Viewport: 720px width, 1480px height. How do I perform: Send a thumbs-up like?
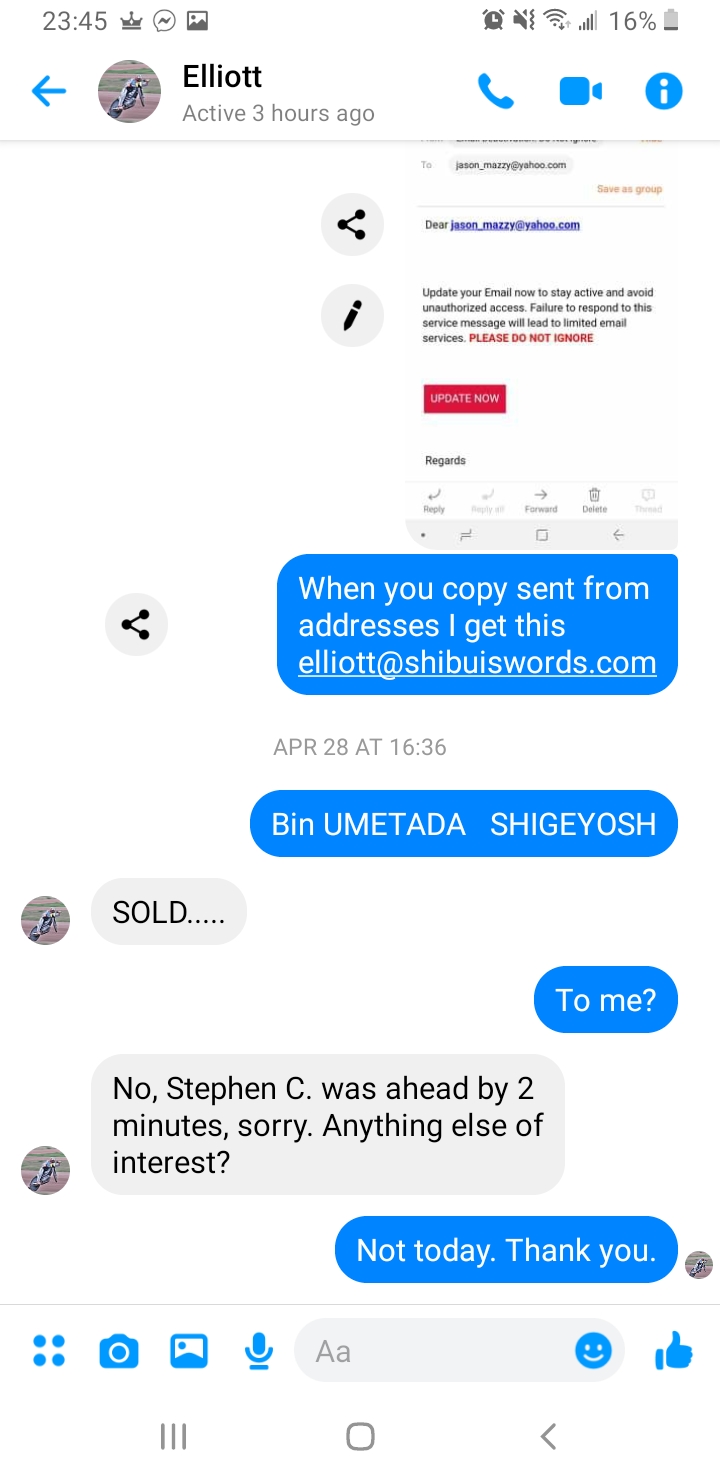[674, 1350]
